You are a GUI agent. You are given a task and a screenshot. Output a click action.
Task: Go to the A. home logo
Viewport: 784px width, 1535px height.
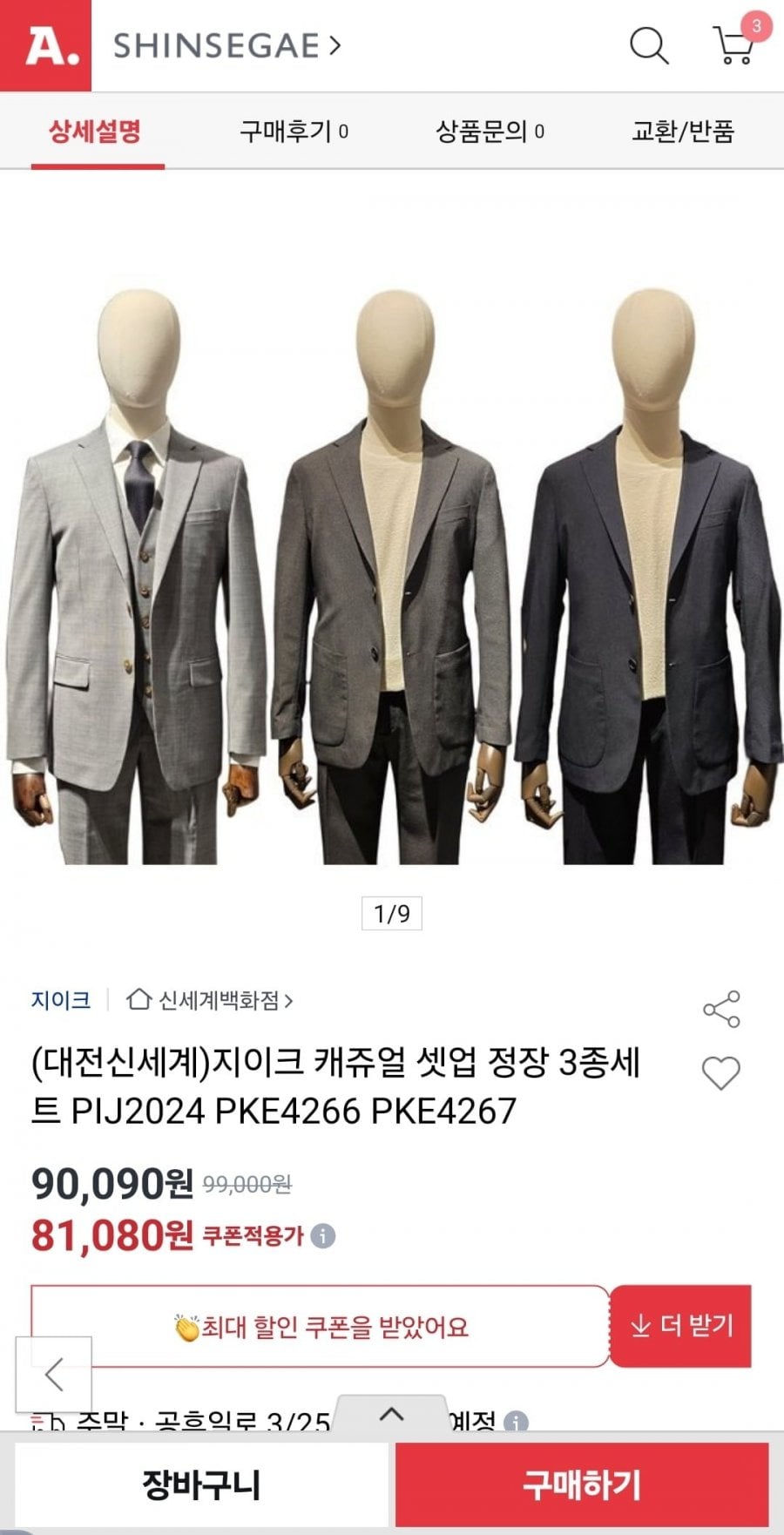pos(45,45)
